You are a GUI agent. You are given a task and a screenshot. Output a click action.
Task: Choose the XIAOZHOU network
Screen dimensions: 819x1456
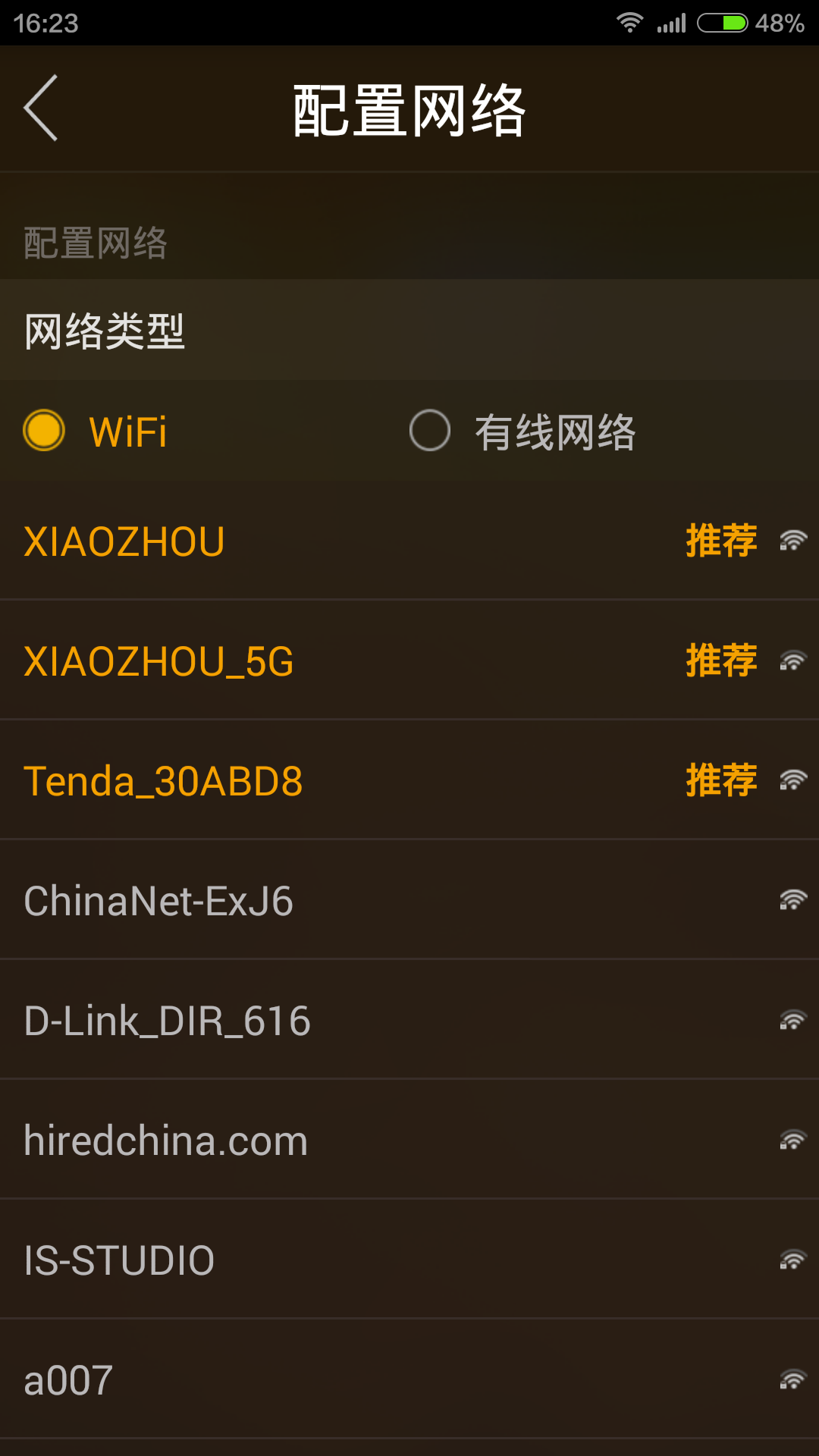409,541
